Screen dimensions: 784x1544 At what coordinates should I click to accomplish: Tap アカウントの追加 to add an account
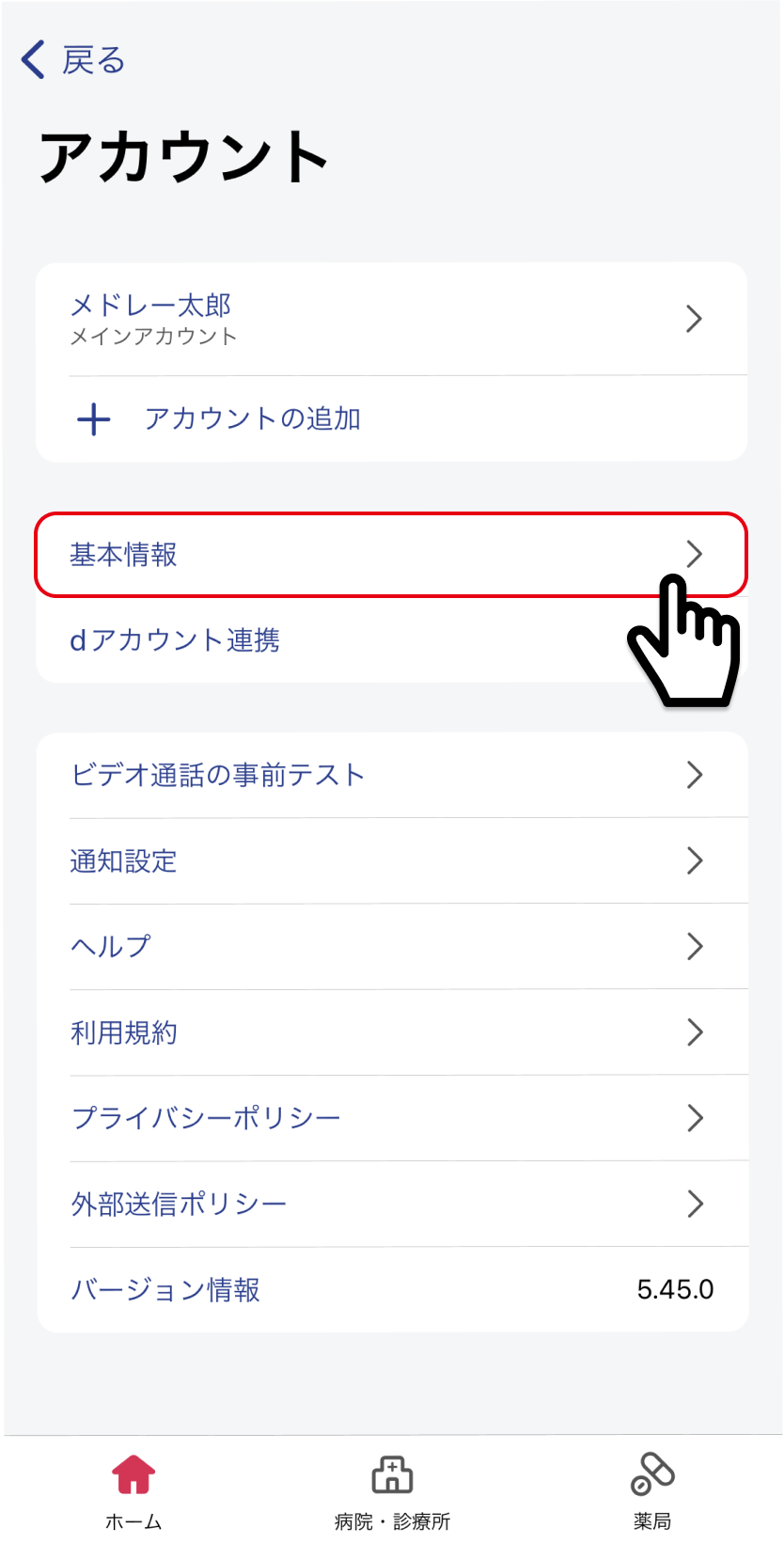392,418
